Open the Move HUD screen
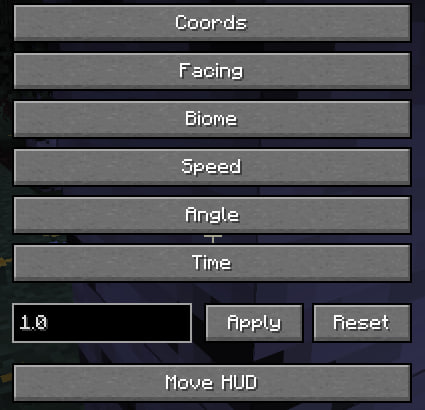The image size is (425, 410). click(x=212, y=383)
